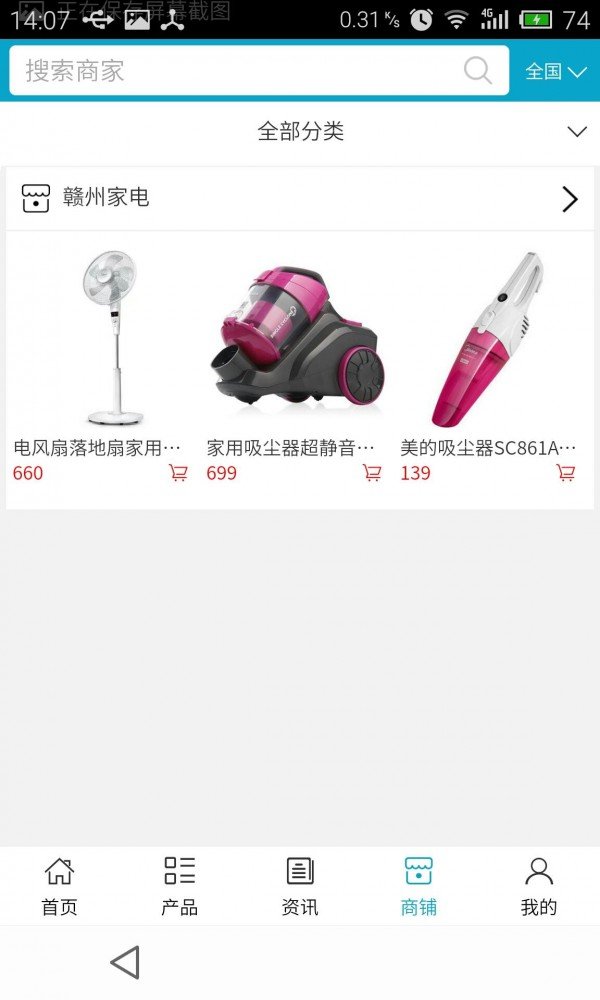Add the 139 handheld vacuum to cart

(566, 473)
